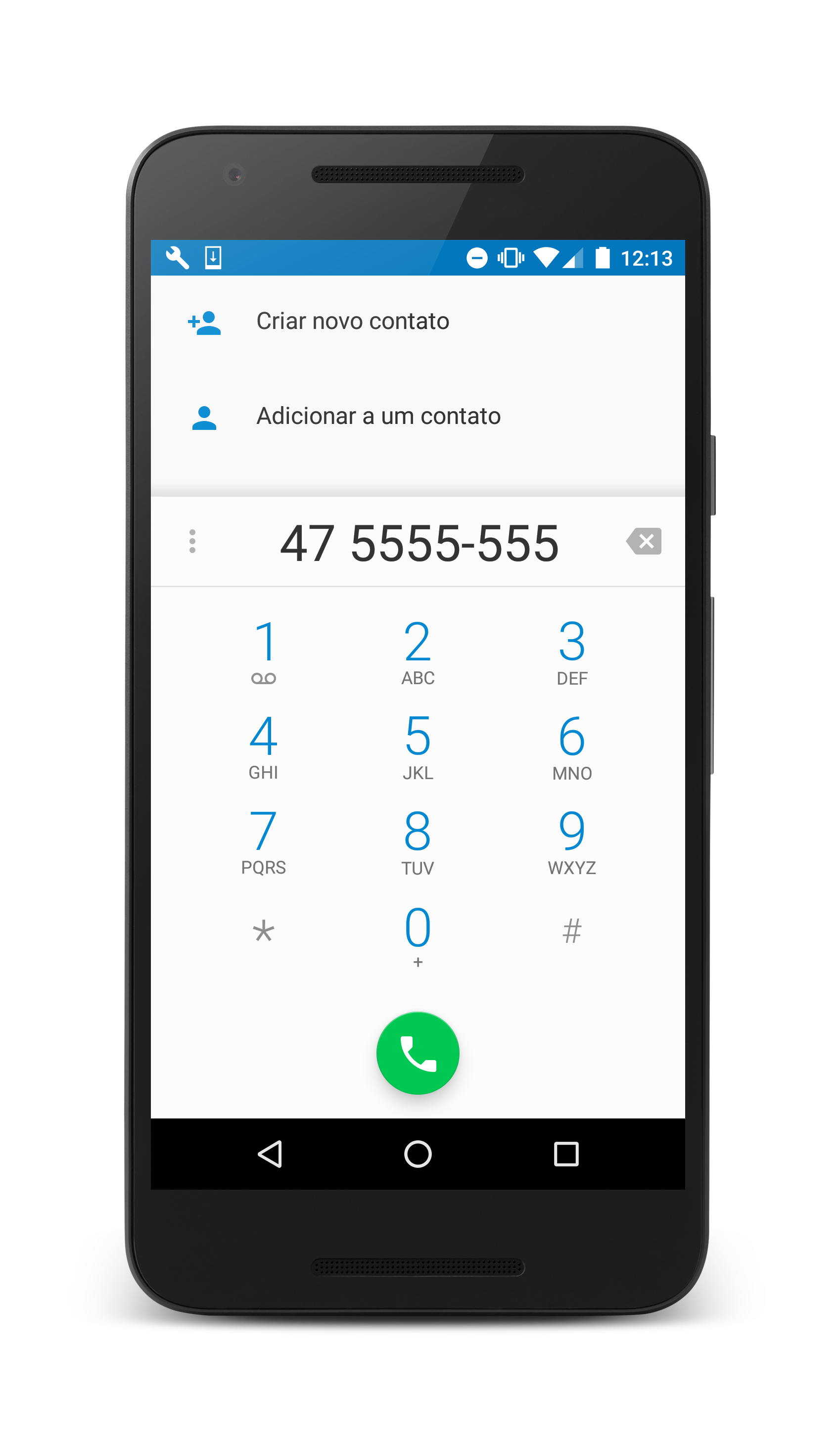This screenshot has width=840, height=1440.
Task: Tap the 3 DEF key
Action: tap(572, 651)
